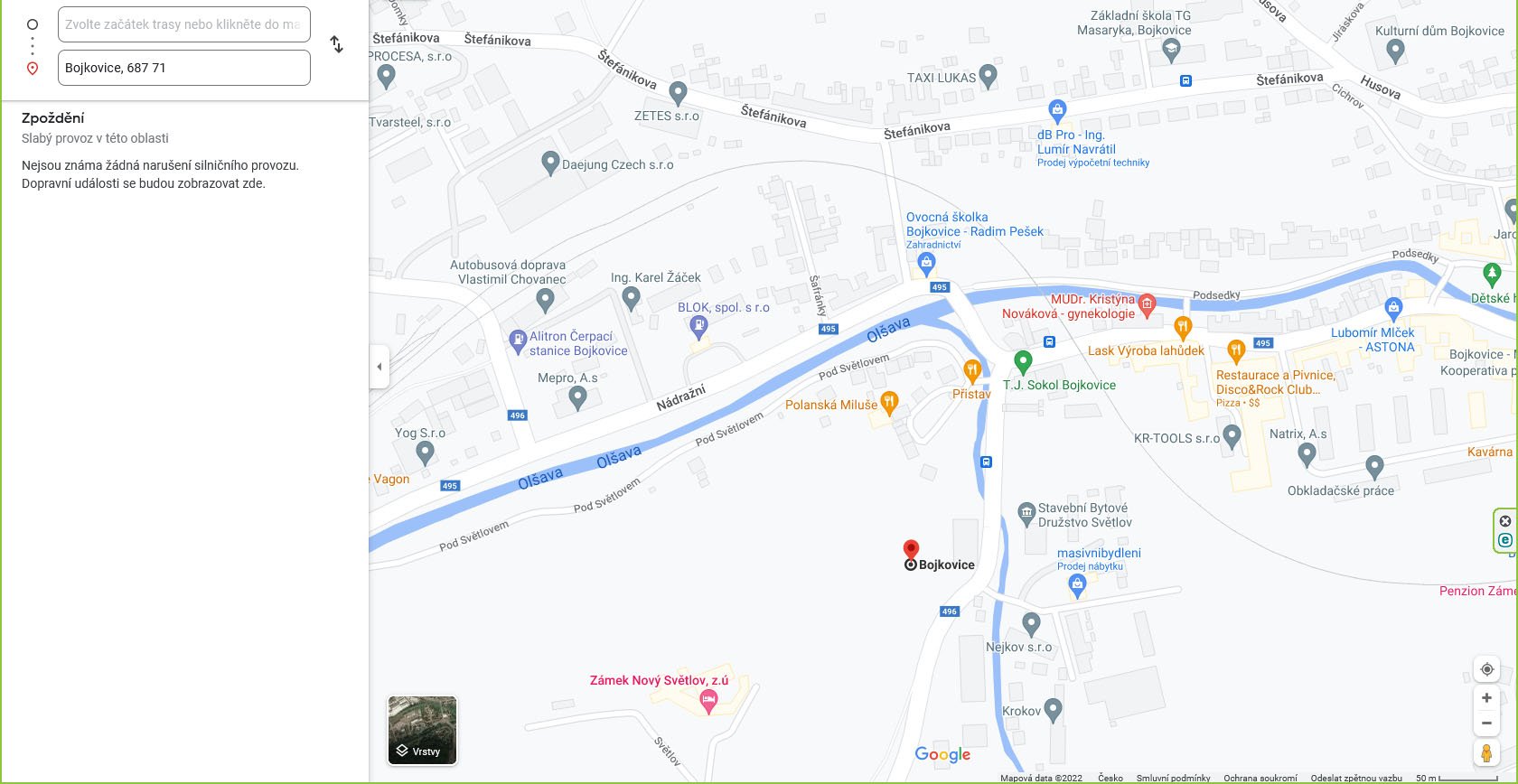1518x784 pixels.
Task: Select the masivnibydleni shop marker
Action: 1076,585
